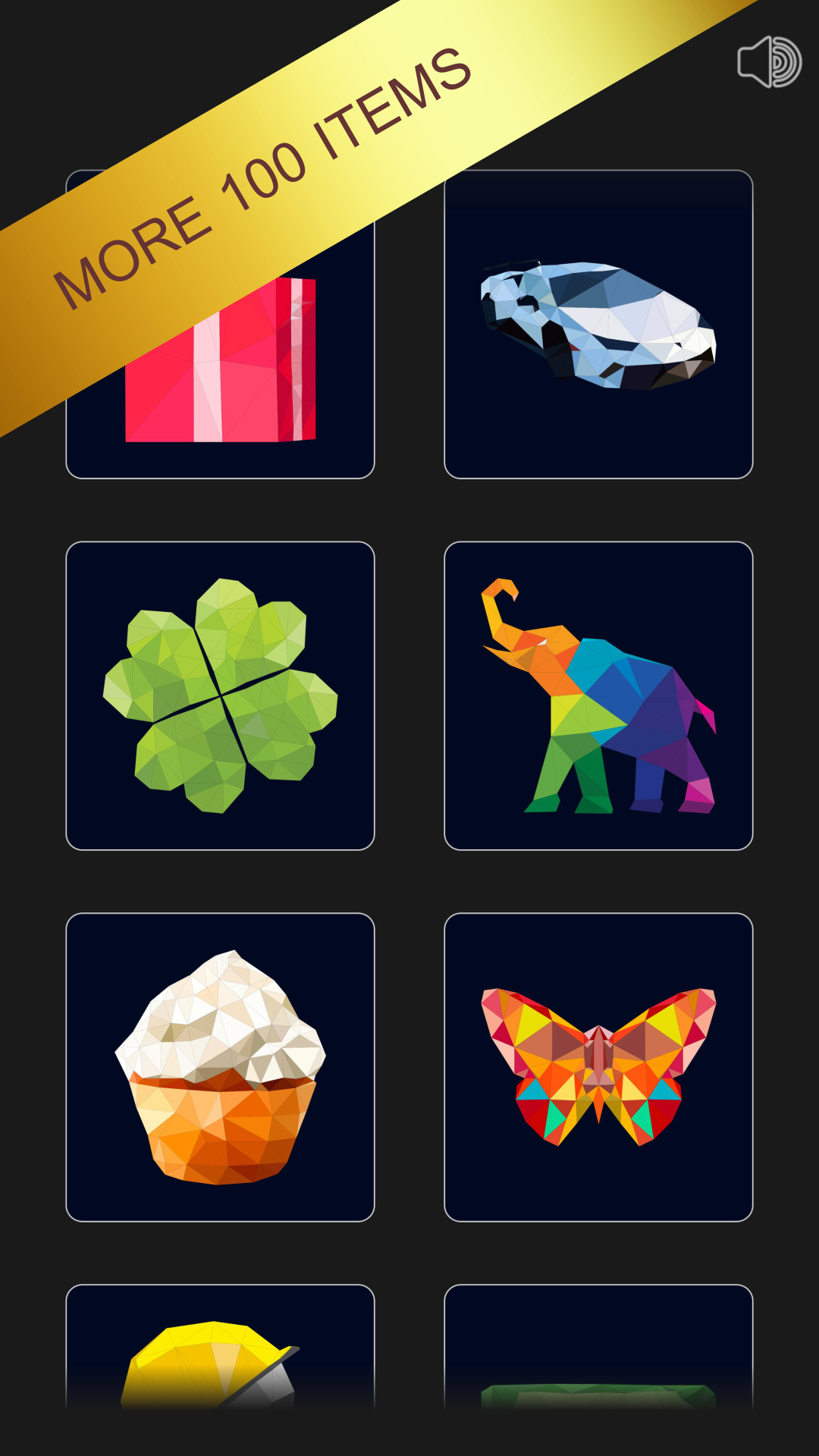Open the dark green puzzle tile

coord(598,1357)
